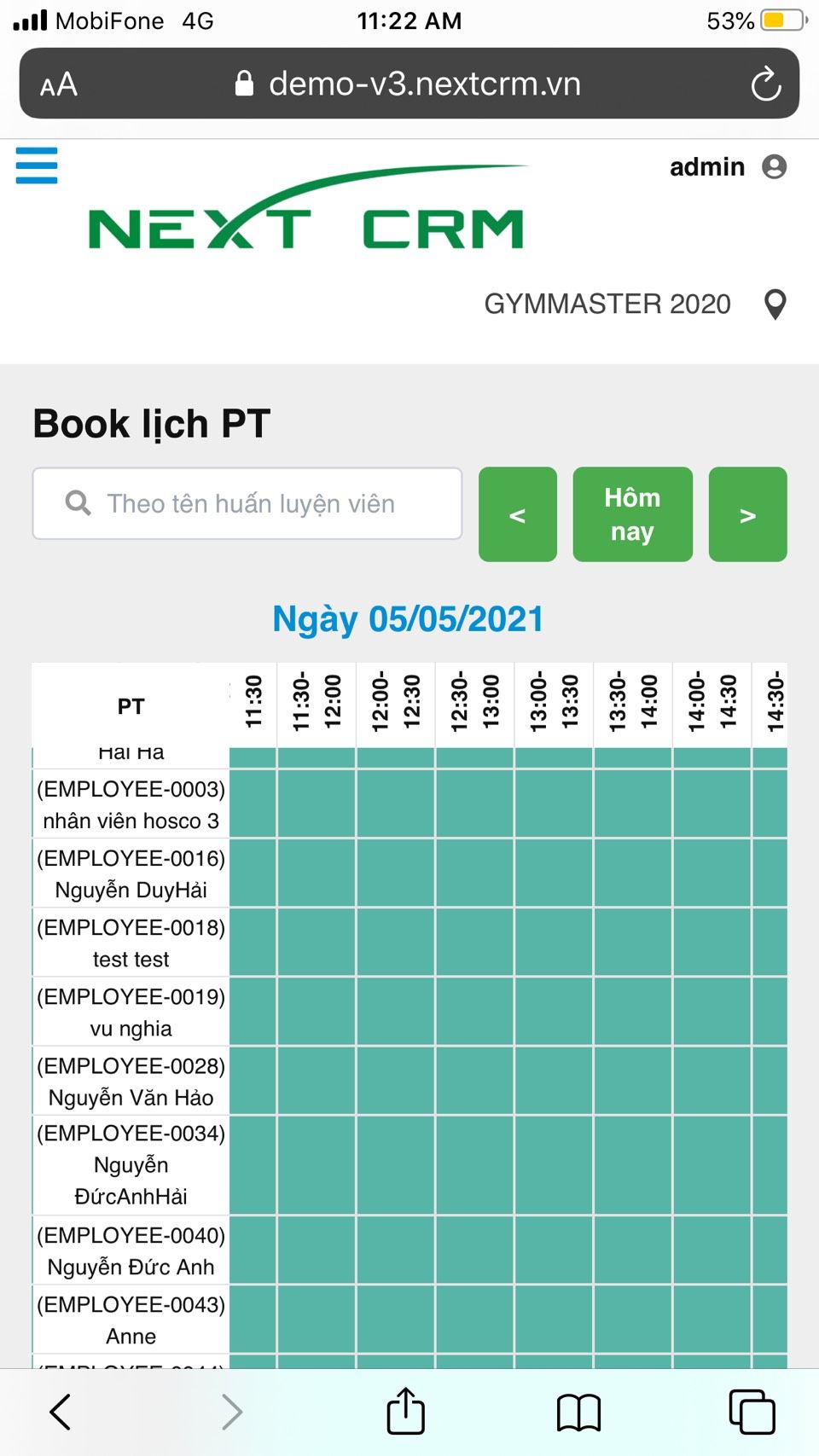Go to the previous day

(517, 514)
